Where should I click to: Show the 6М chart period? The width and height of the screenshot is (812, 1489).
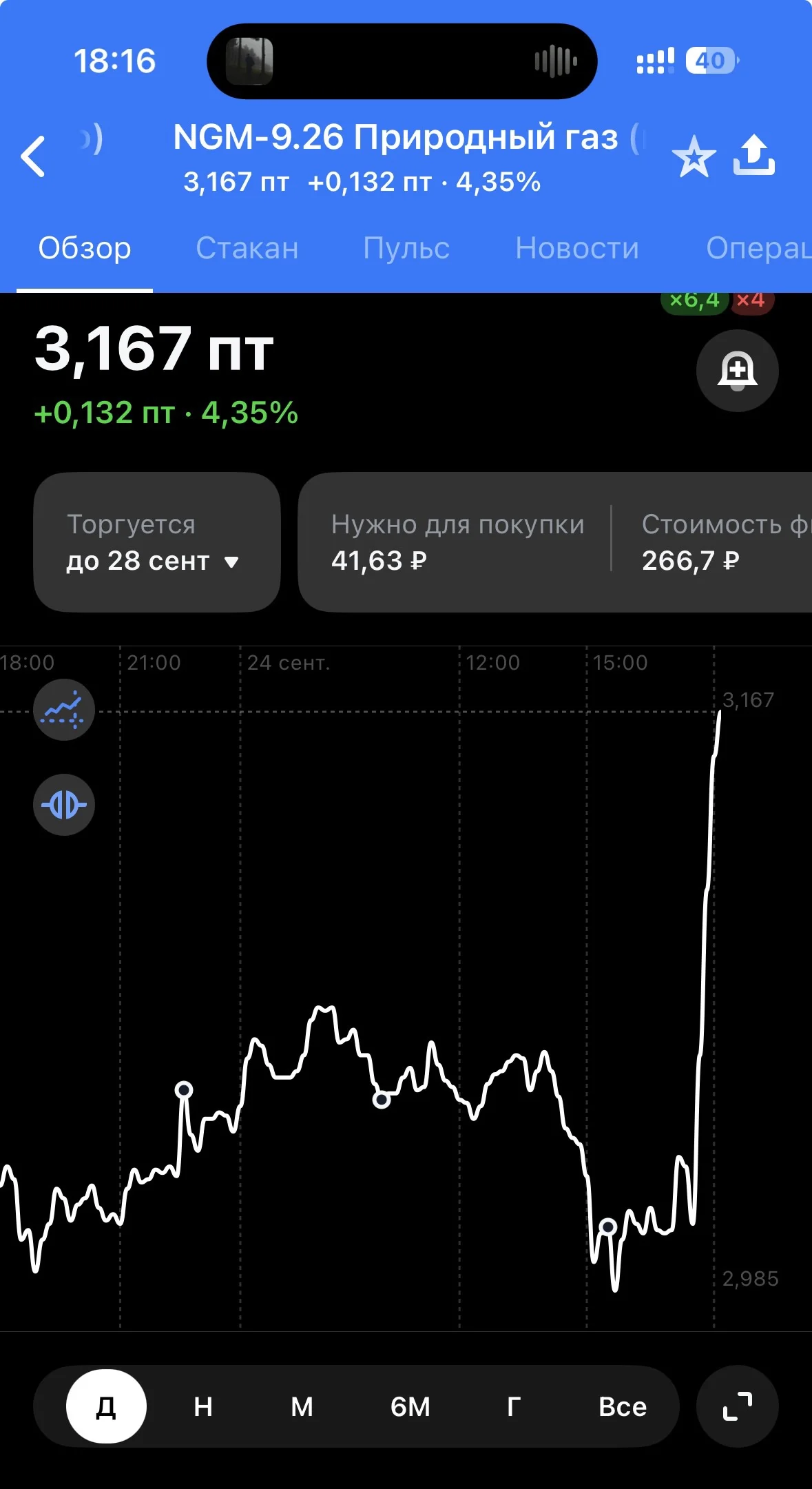pyautogui.click(x=410, y=1406)
